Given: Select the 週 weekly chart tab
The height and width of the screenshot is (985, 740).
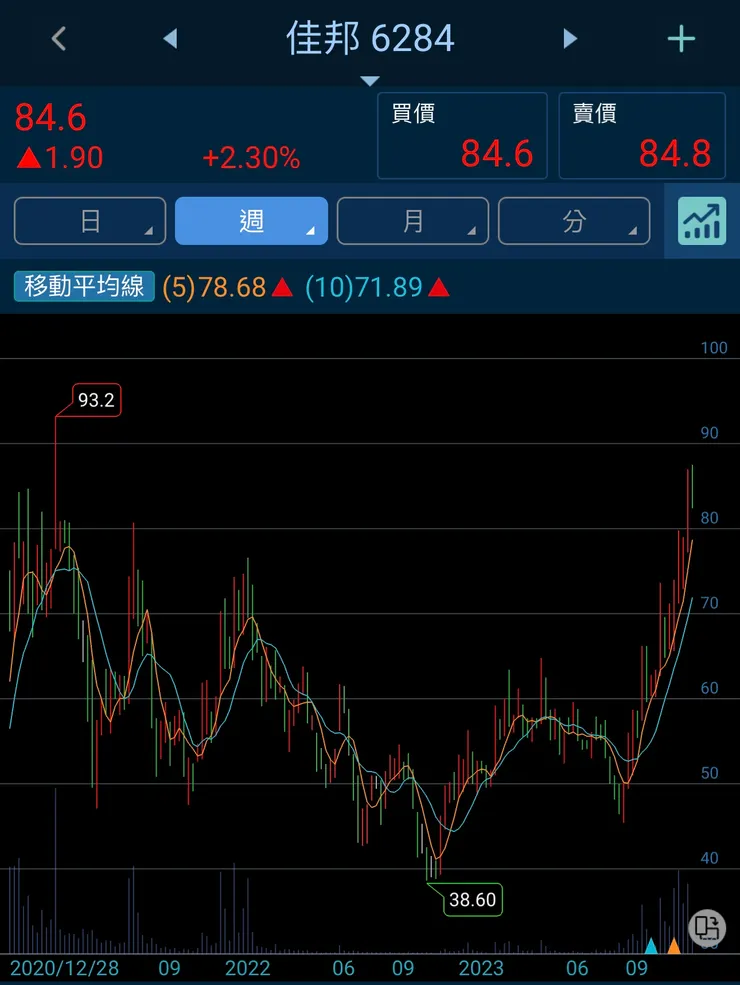Looking at the screenshot, I should pos(251,221).
